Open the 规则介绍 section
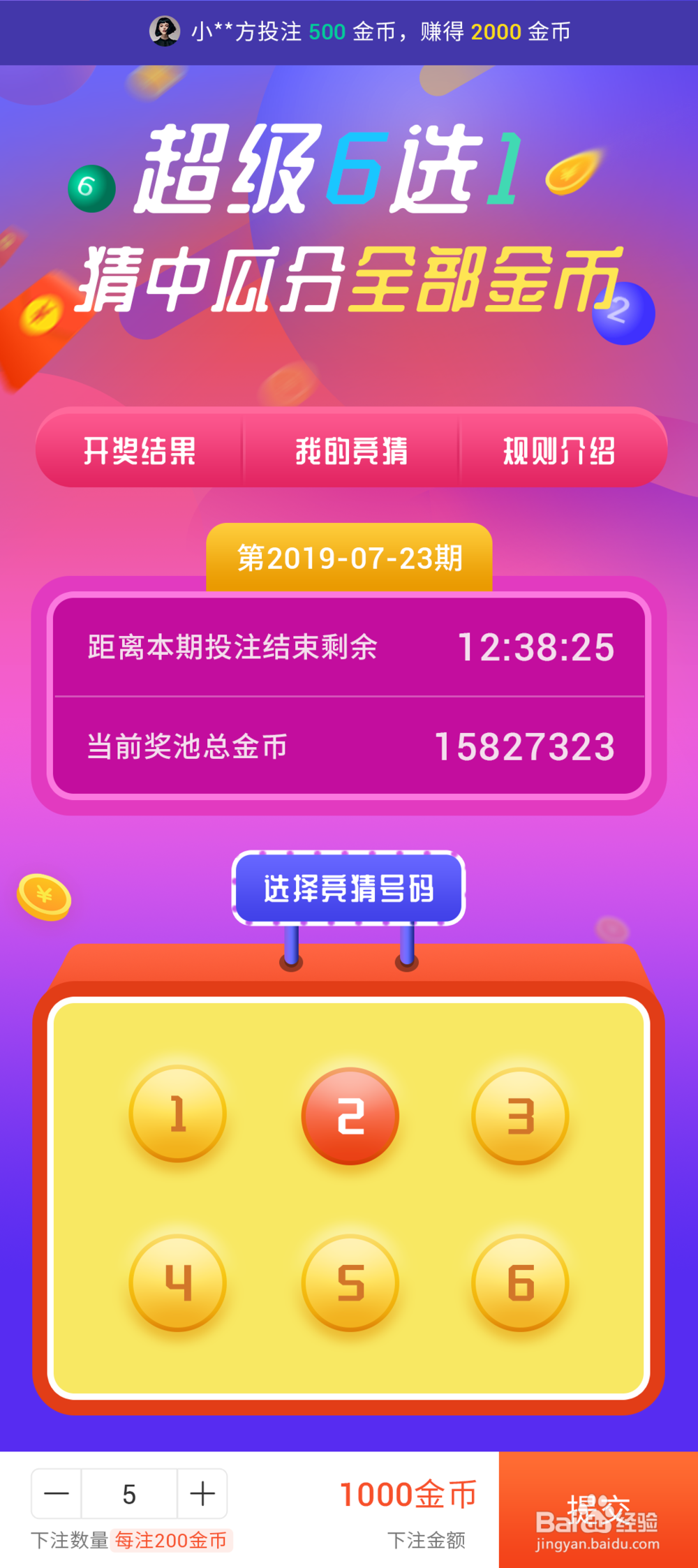 coord(558,452)
